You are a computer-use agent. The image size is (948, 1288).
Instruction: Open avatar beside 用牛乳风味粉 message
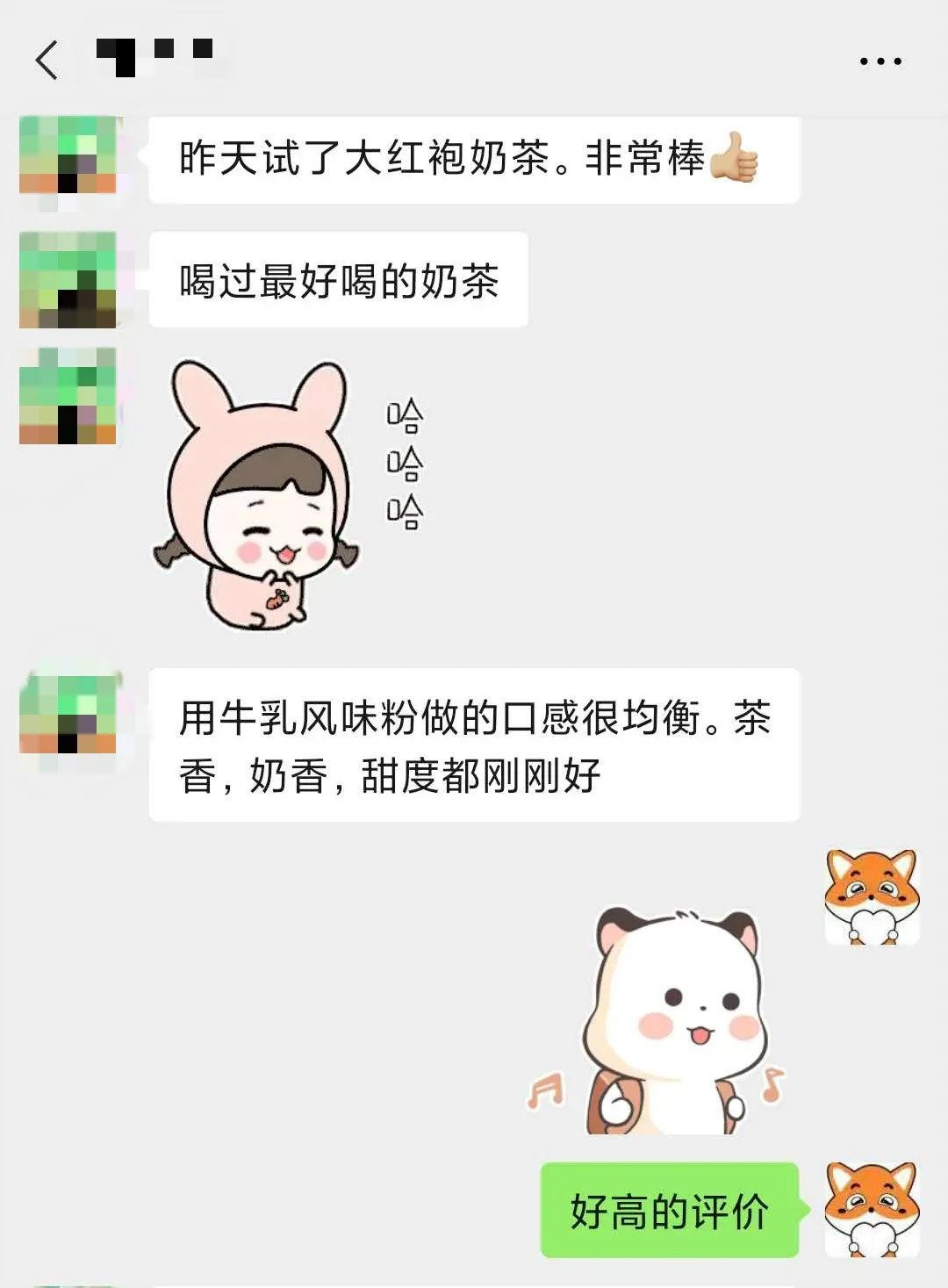(x=68, y=715)
